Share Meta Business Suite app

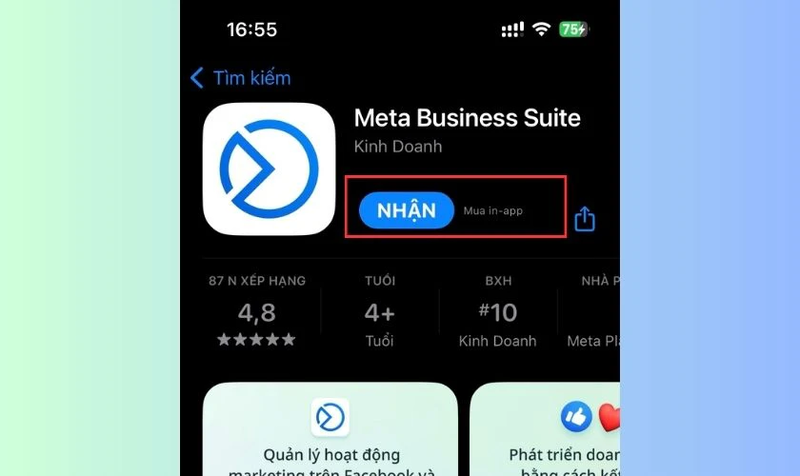585,219
